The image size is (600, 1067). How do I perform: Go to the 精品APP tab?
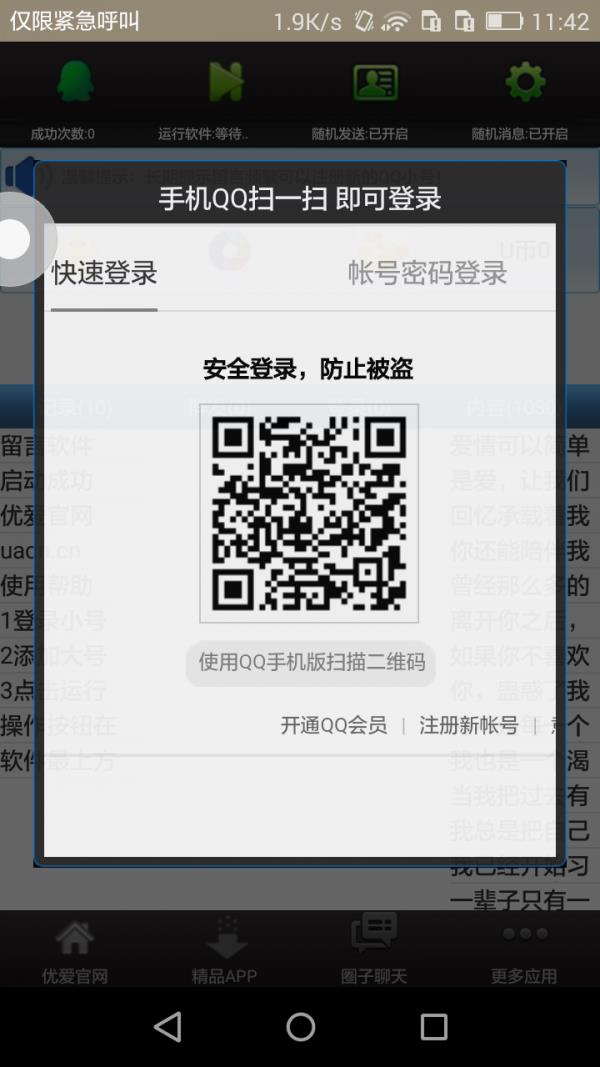[224, 951]
